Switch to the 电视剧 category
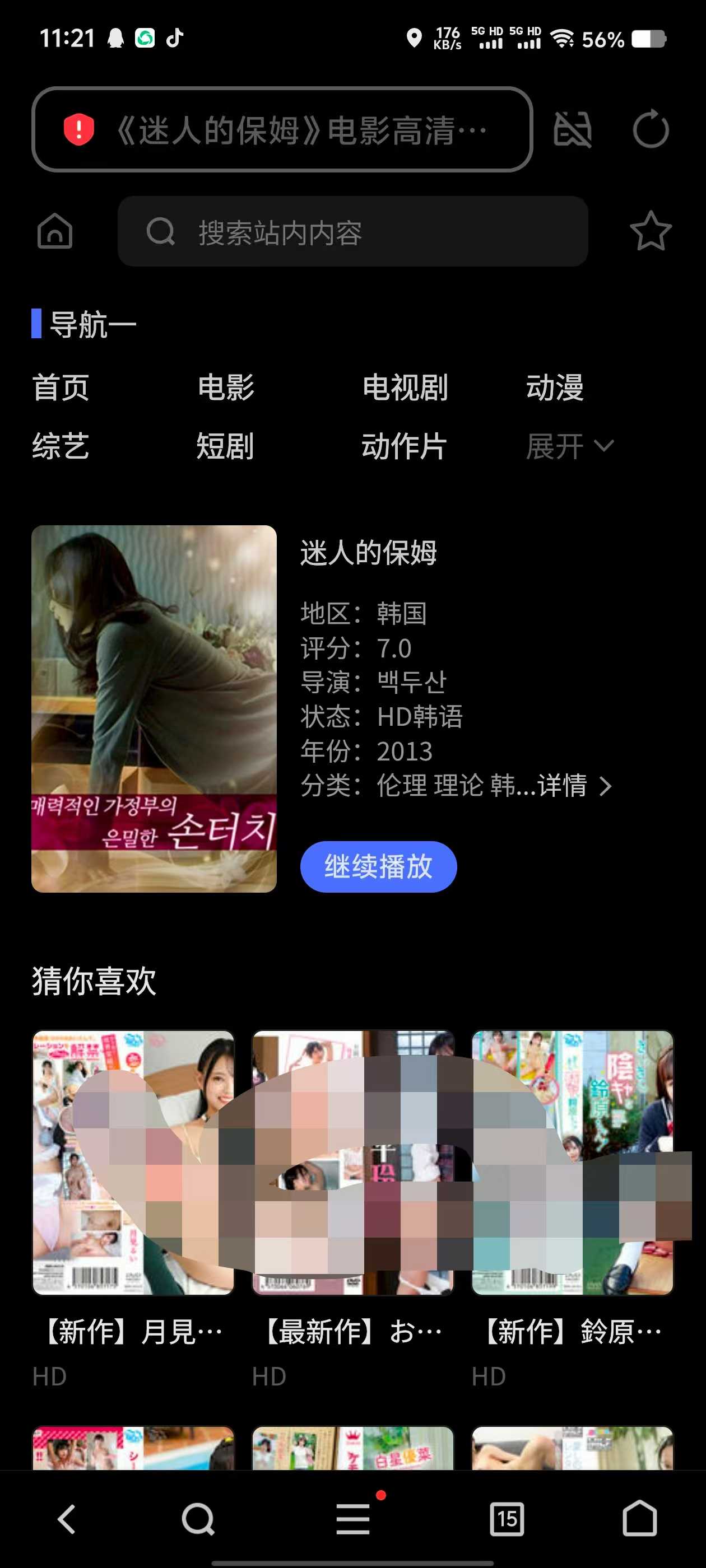Image resolution: width=706 pixels, height=1568 pixels. [x=405, y=388]
